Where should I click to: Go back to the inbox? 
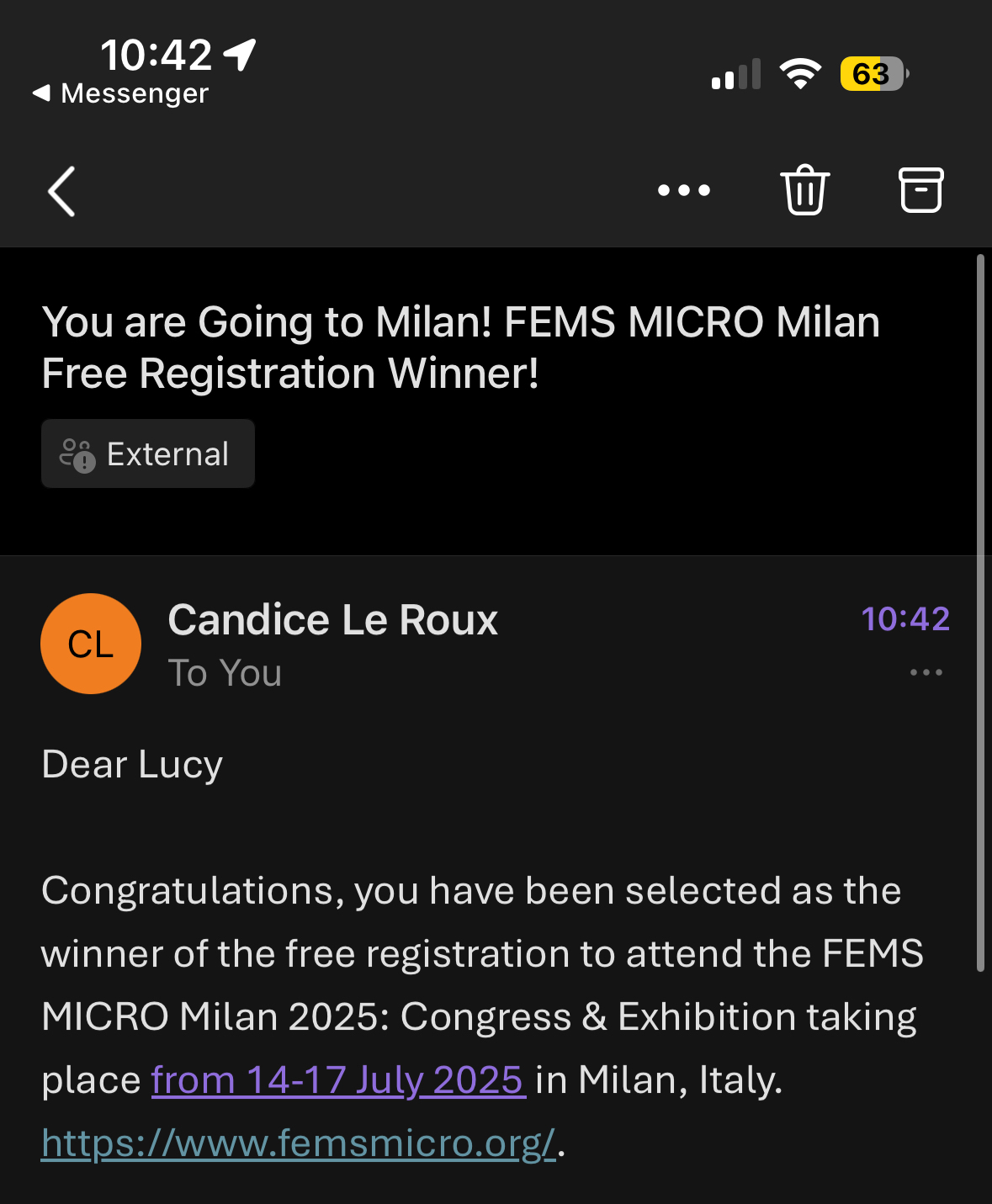point(62,191)
